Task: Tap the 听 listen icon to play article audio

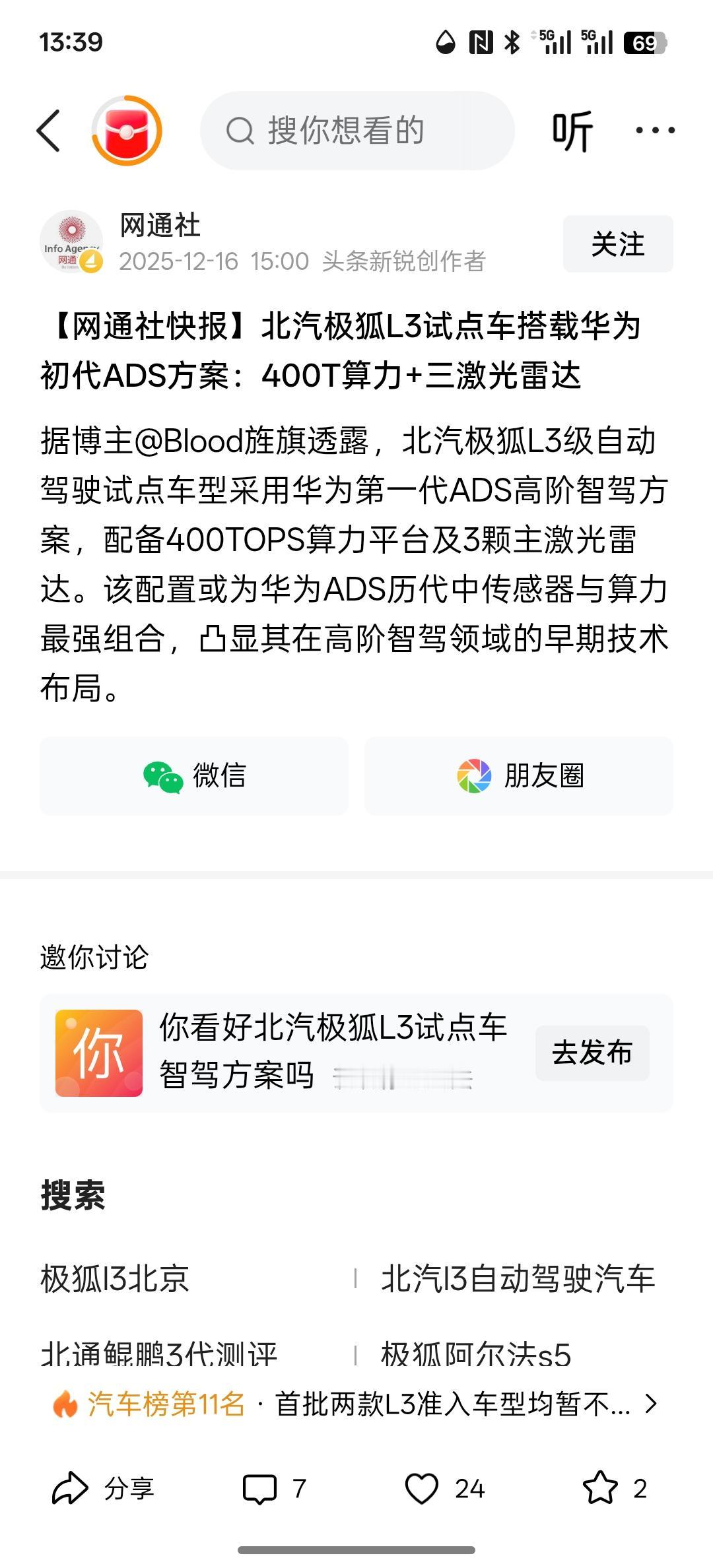Action: [x=574, y=130]
